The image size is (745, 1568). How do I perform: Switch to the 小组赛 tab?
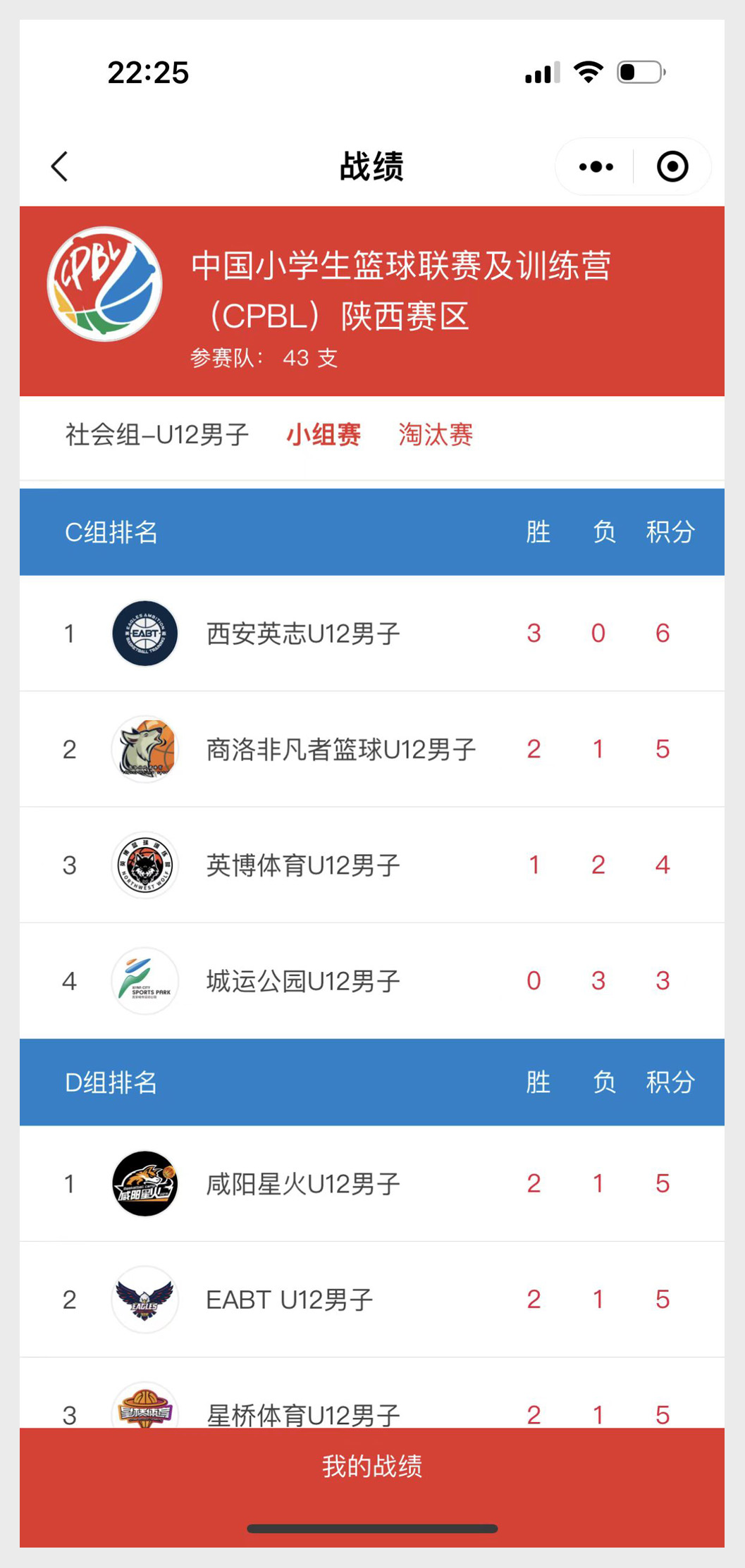(324, 435)
